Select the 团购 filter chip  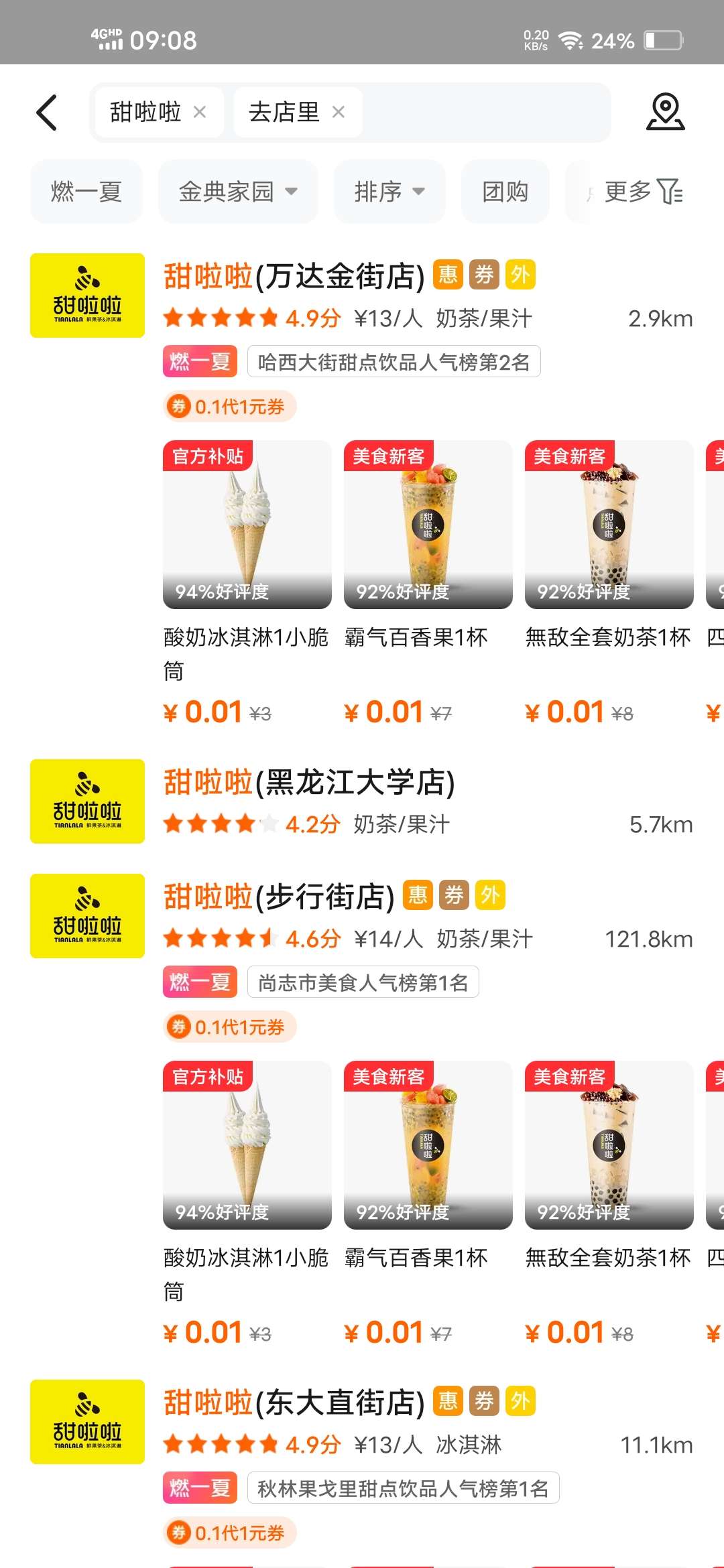(505, 192)
